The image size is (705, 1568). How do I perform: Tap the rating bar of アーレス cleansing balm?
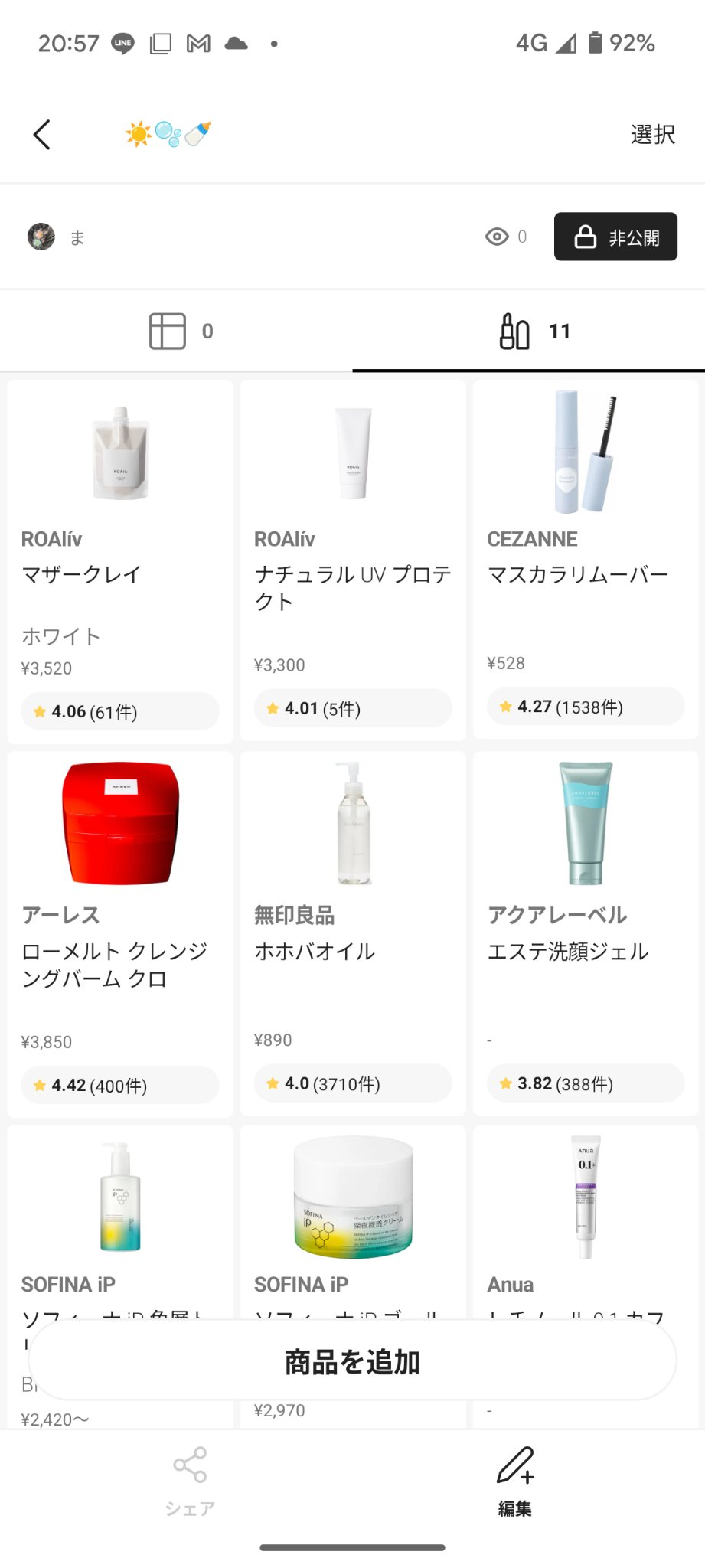[119, 1085]
